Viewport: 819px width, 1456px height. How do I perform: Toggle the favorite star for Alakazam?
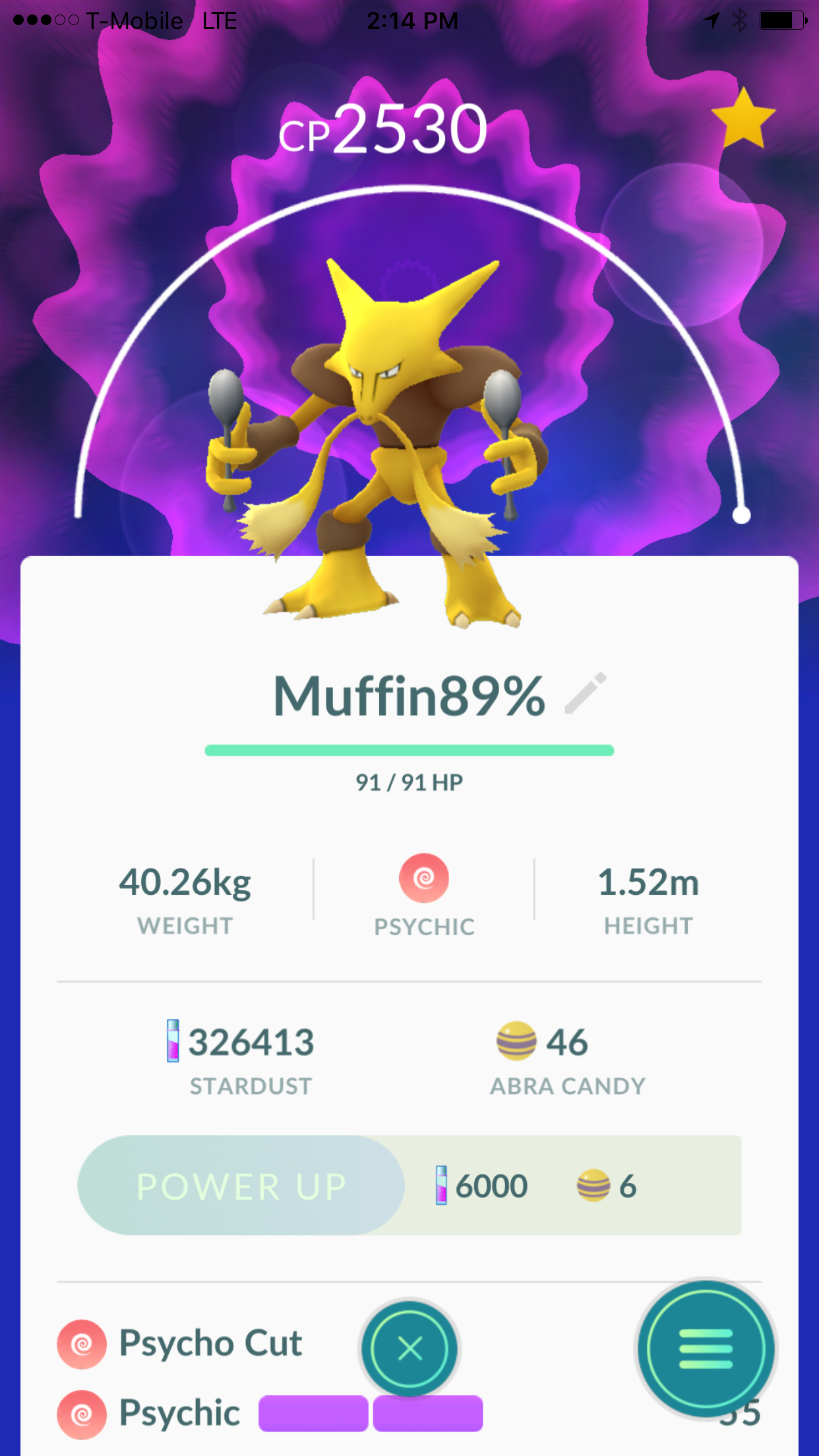[x=744, y=119]
